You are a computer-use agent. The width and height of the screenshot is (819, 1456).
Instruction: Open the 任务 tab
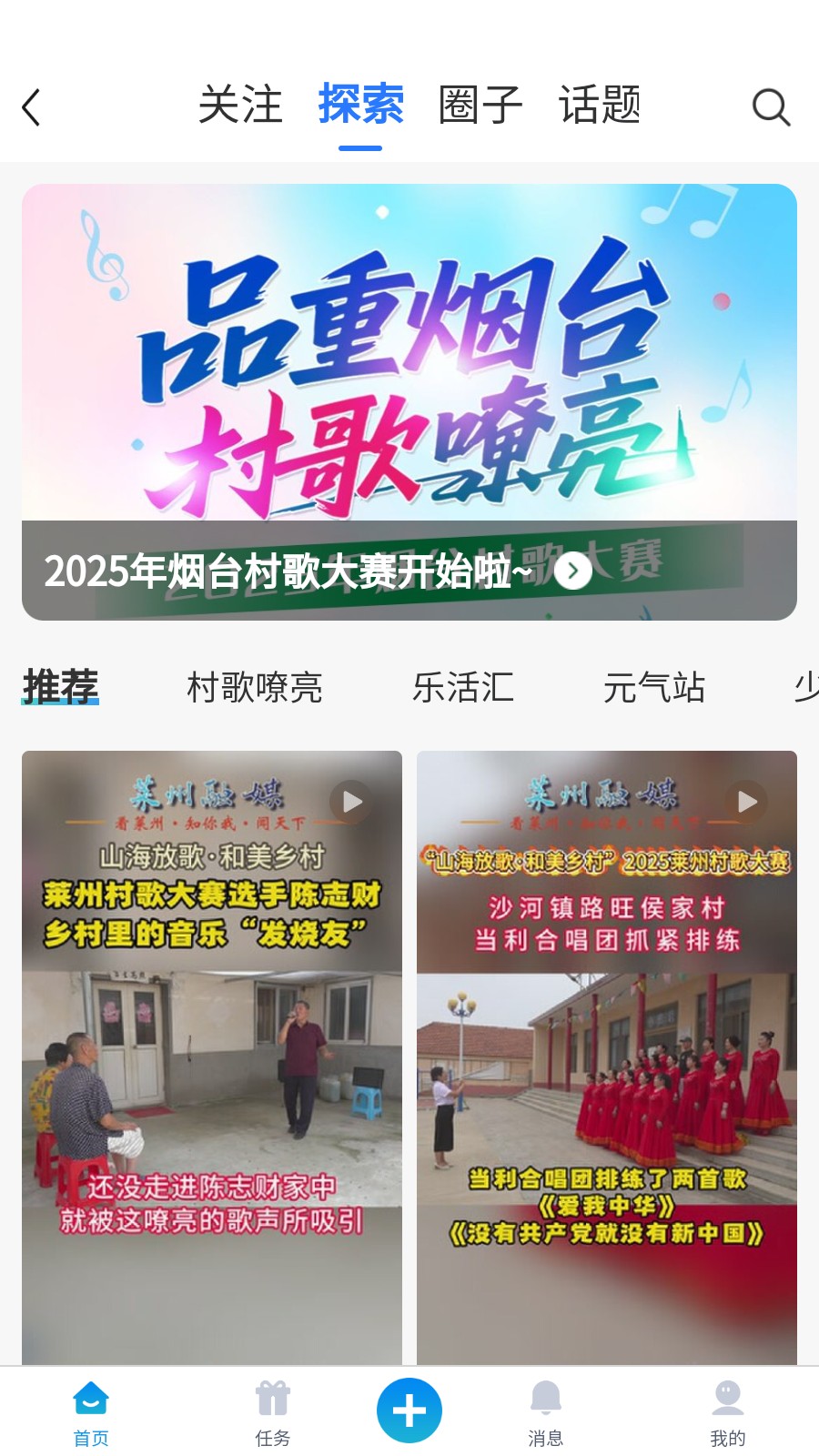pyautogui.click(x=273, y=1413)
